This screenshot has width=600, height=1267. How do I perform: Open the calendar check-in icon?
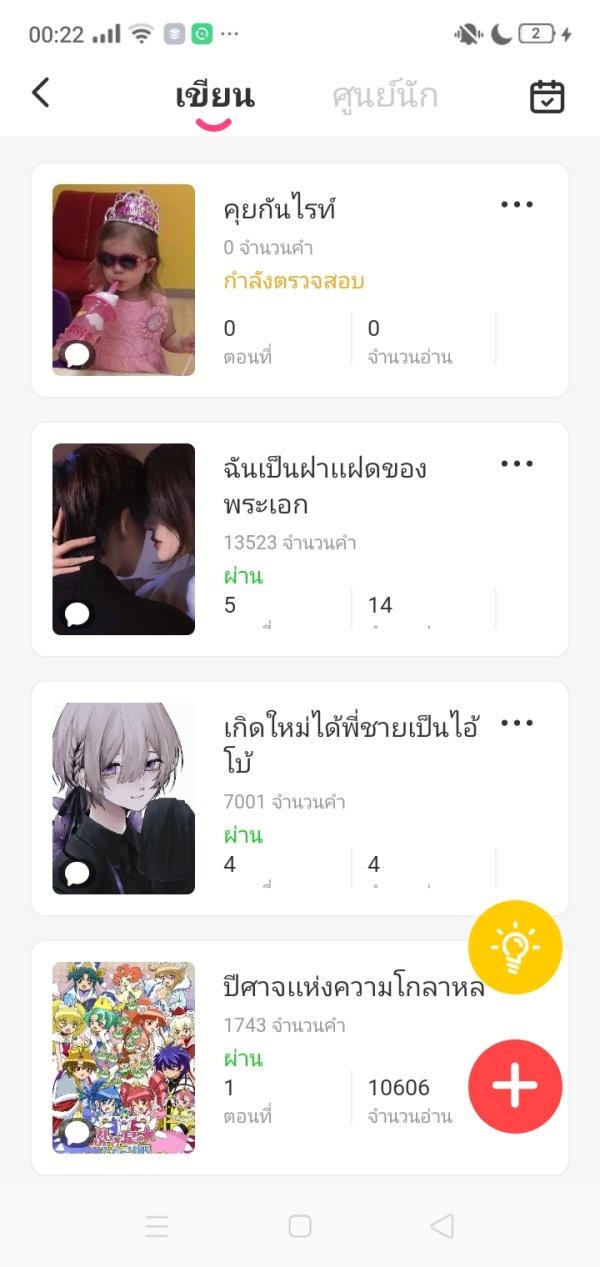(x=546, y=96)
